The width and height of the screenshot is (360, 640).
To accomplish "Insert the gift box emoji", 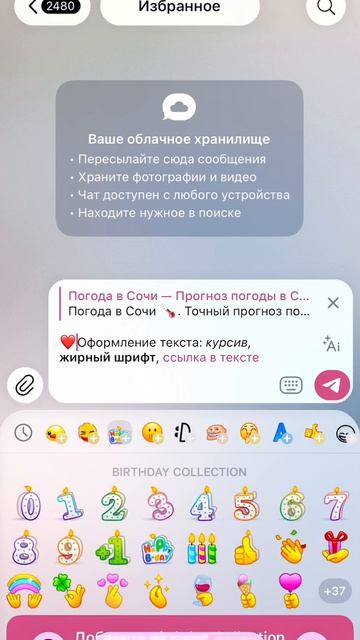I will click(x=336, y=547).
